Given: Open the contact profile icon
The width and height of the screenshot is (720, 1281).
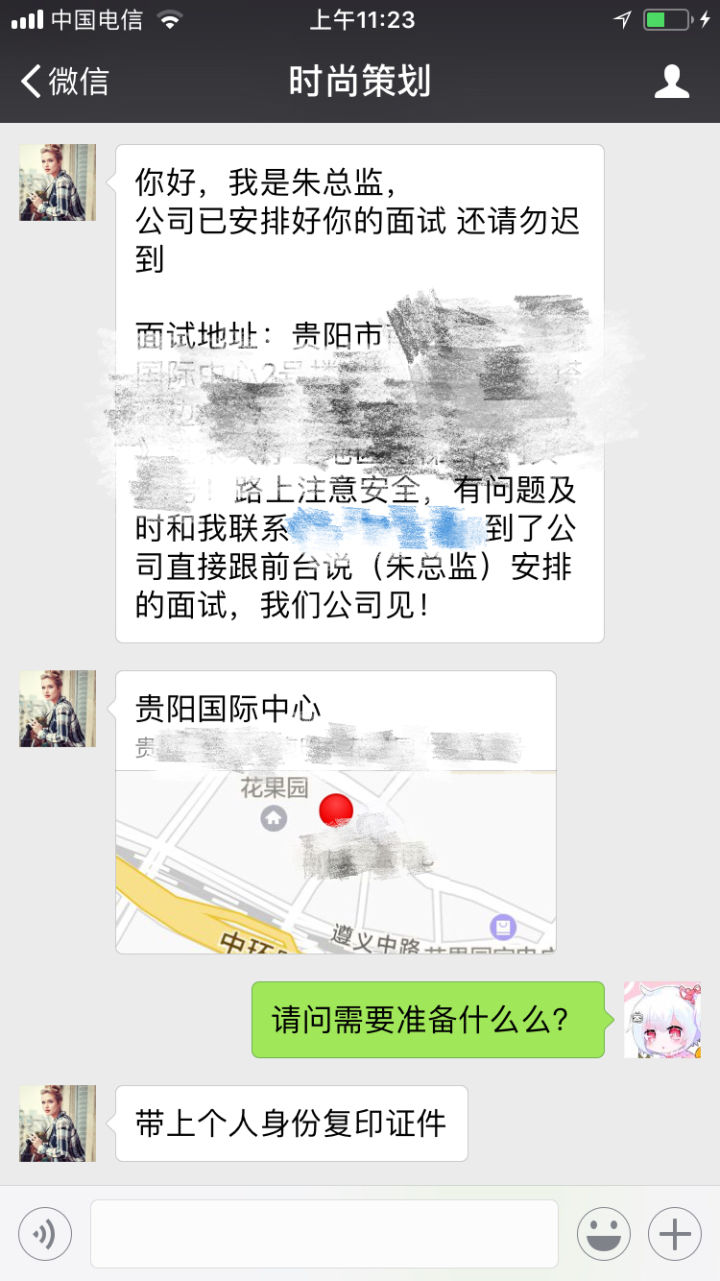Looking at the screenshot, I should click(671, 81).
